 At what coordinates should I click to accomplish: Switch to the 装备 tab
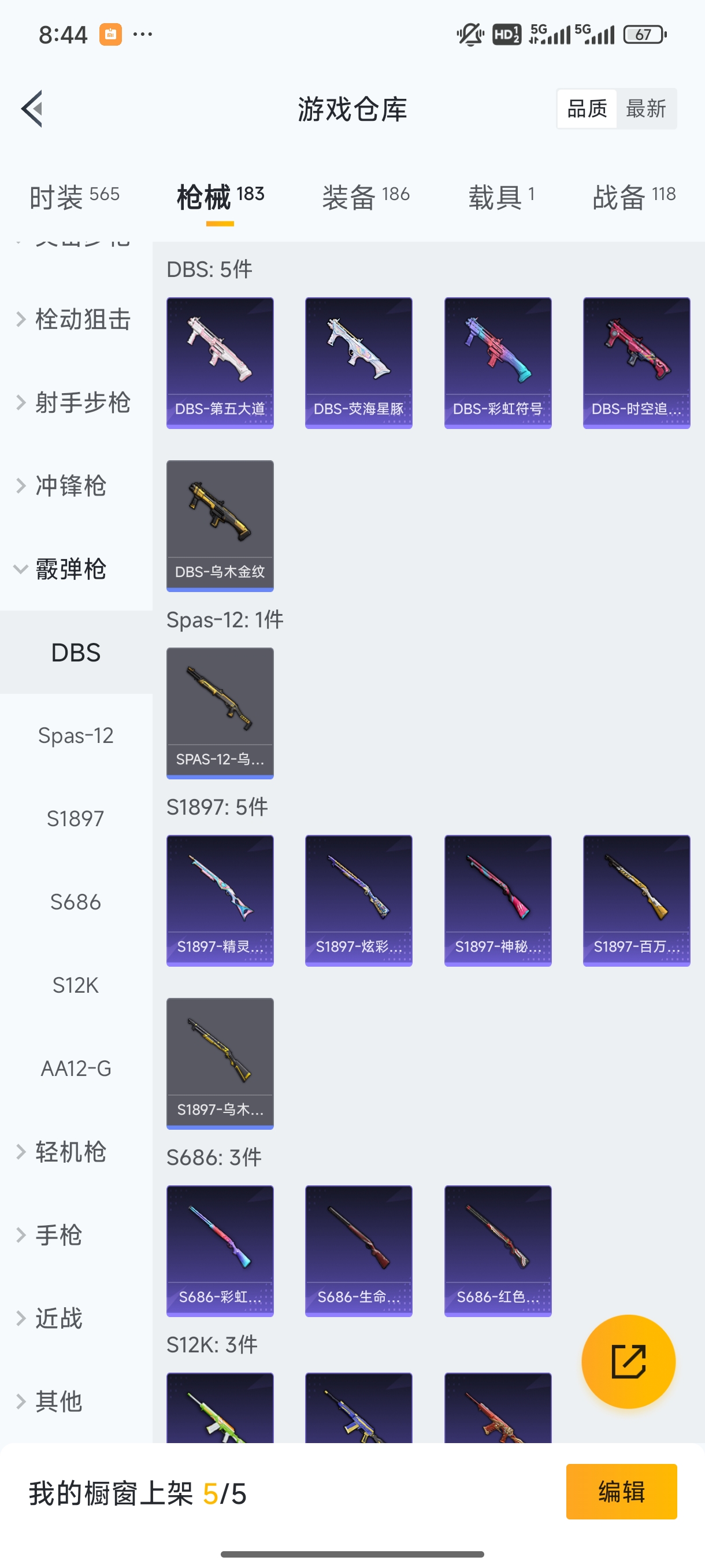(366, 197)
